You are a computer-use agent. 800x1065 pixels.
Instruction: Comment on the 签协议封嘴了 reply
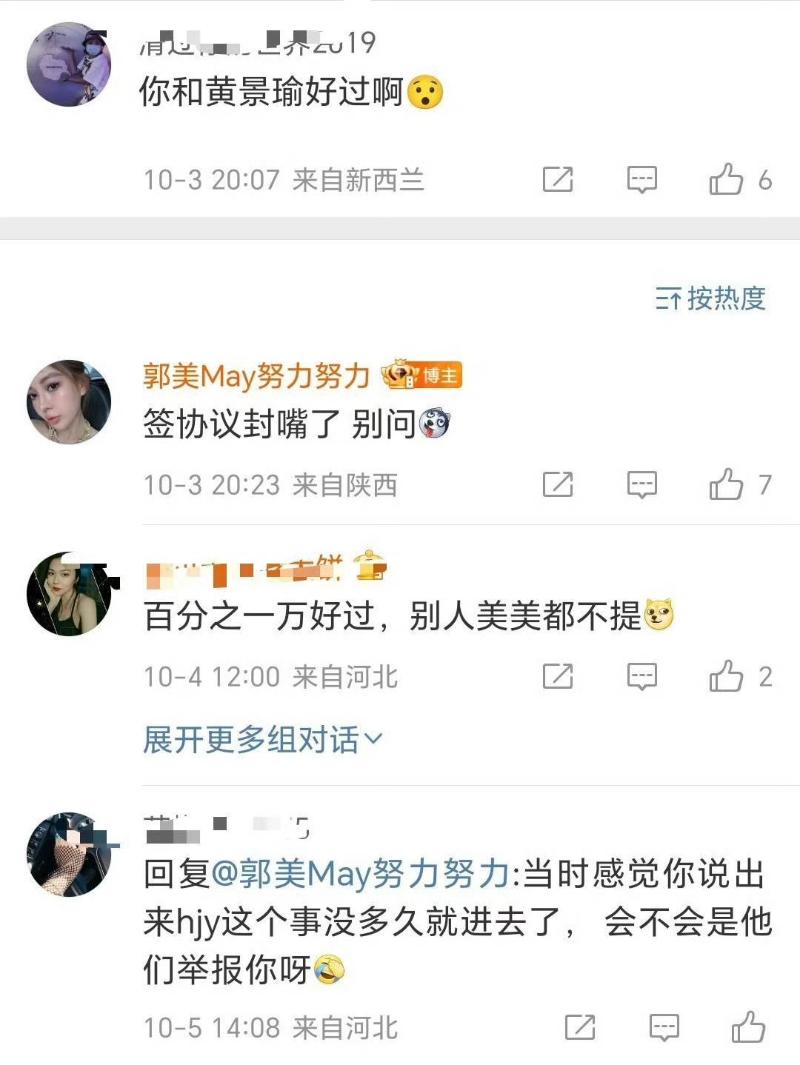click(x=642, y=485)
